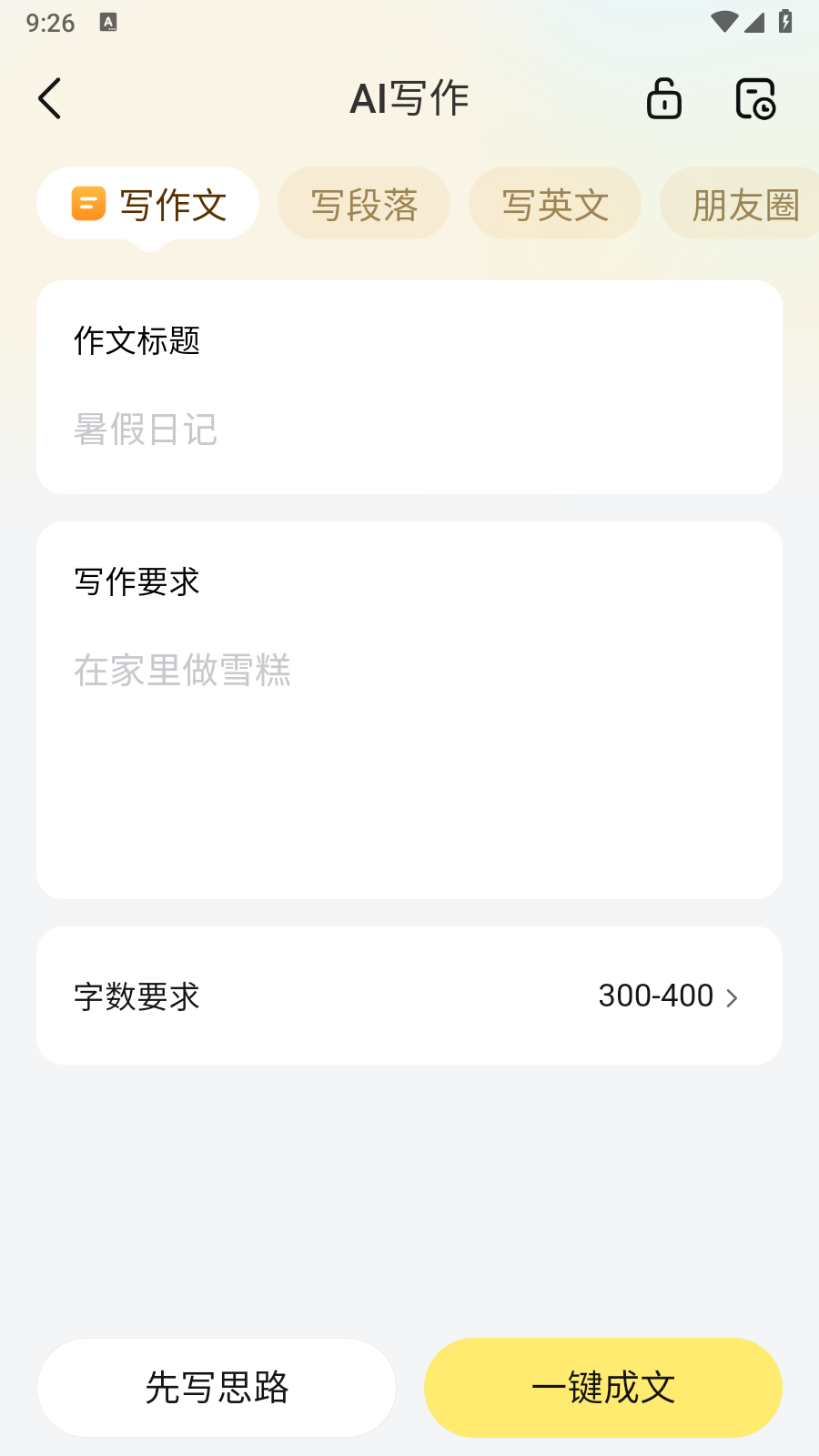This screenshot has height=1456, width=819.
Task: Open writing history via the document-clock icon
Action: click(754, 97)
